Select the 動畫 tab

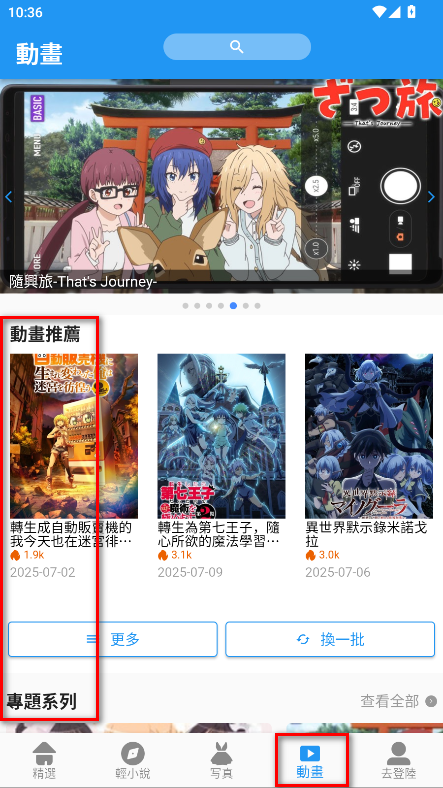tap(310, 760)
